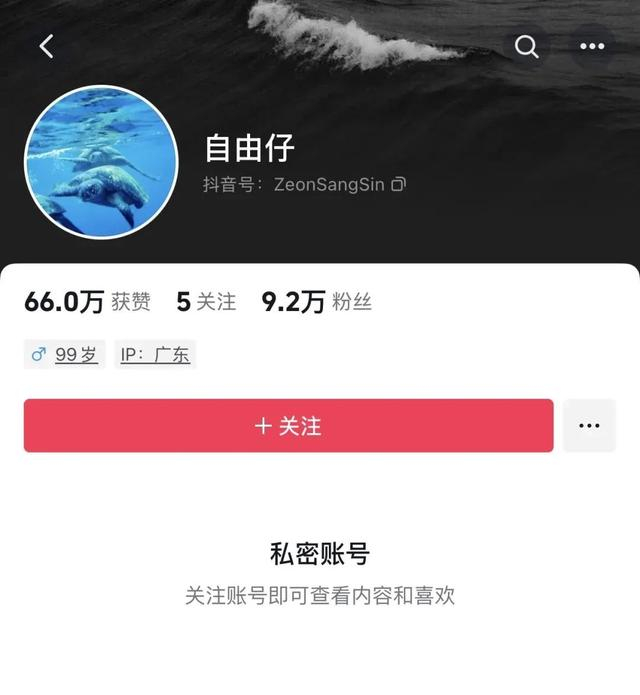The image size is (640, 695).
Task: Go back using the top-left arrow
Action: pyautogui.click(x=46, y=46)
